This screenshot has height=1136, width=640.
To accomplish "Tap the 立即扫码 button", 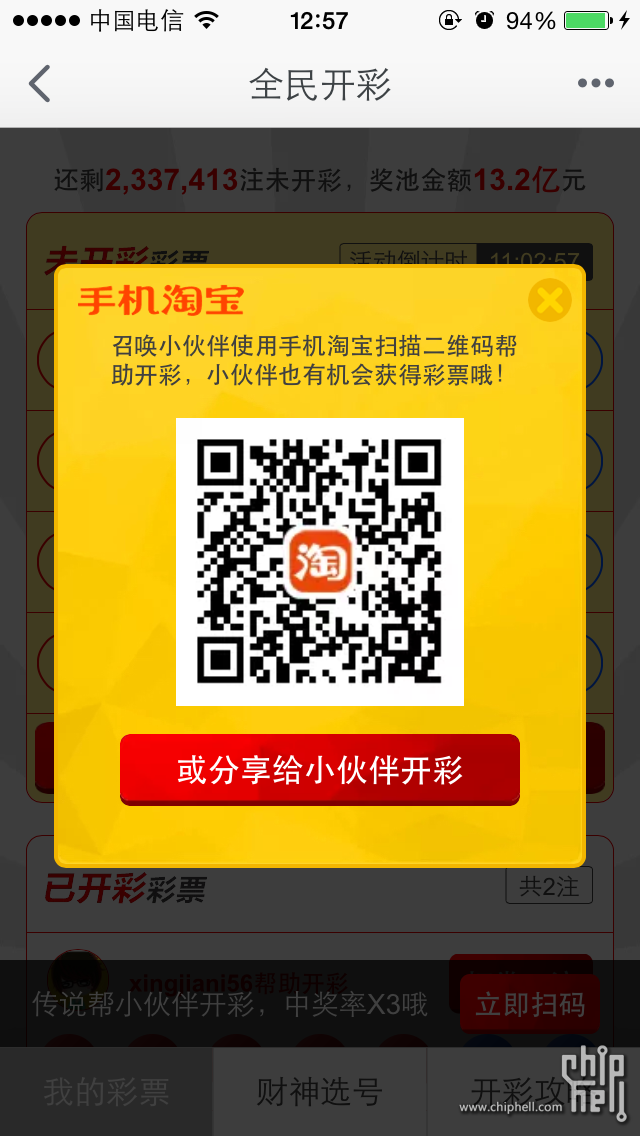I will tap(529, 1004).
